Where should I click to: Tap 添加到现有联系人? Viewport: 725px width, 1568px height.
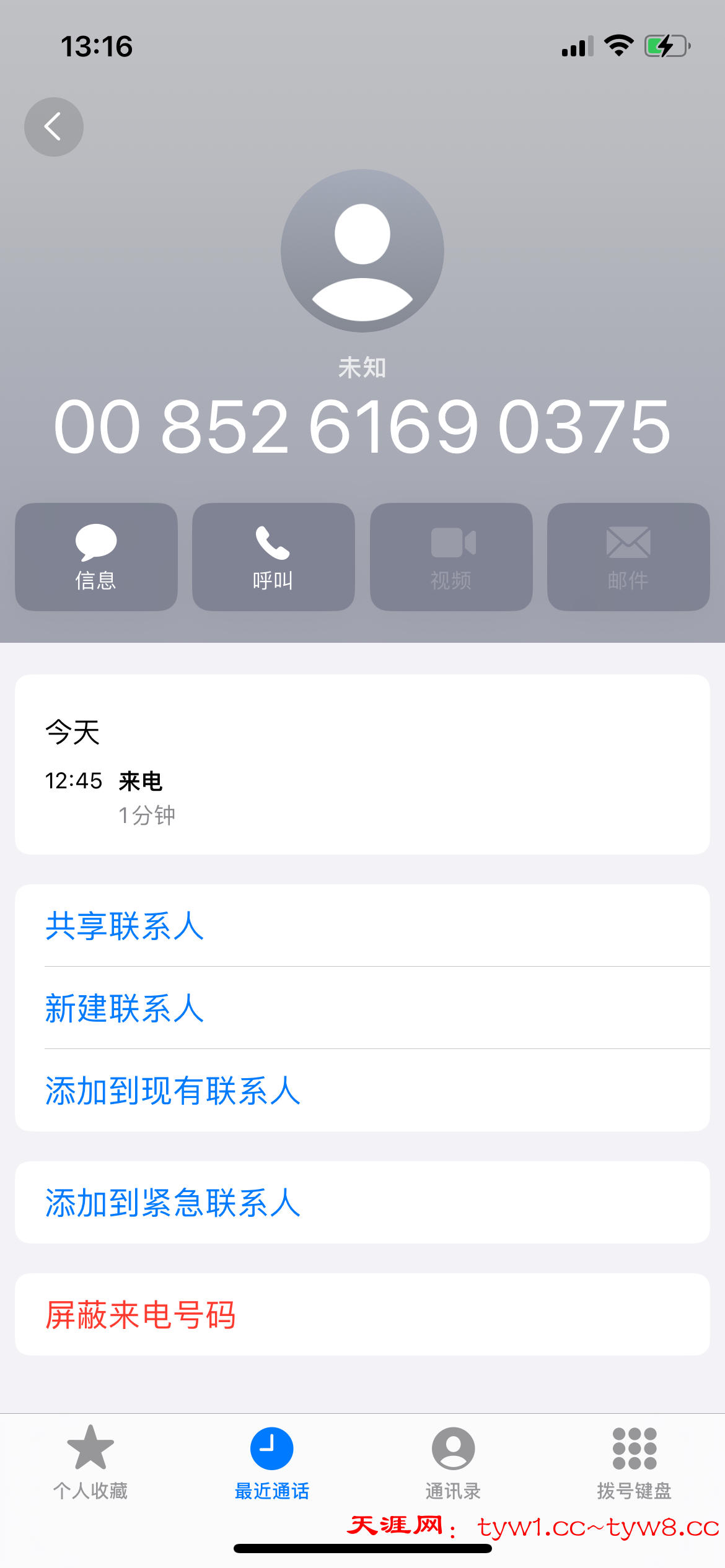click(172, 1091)
